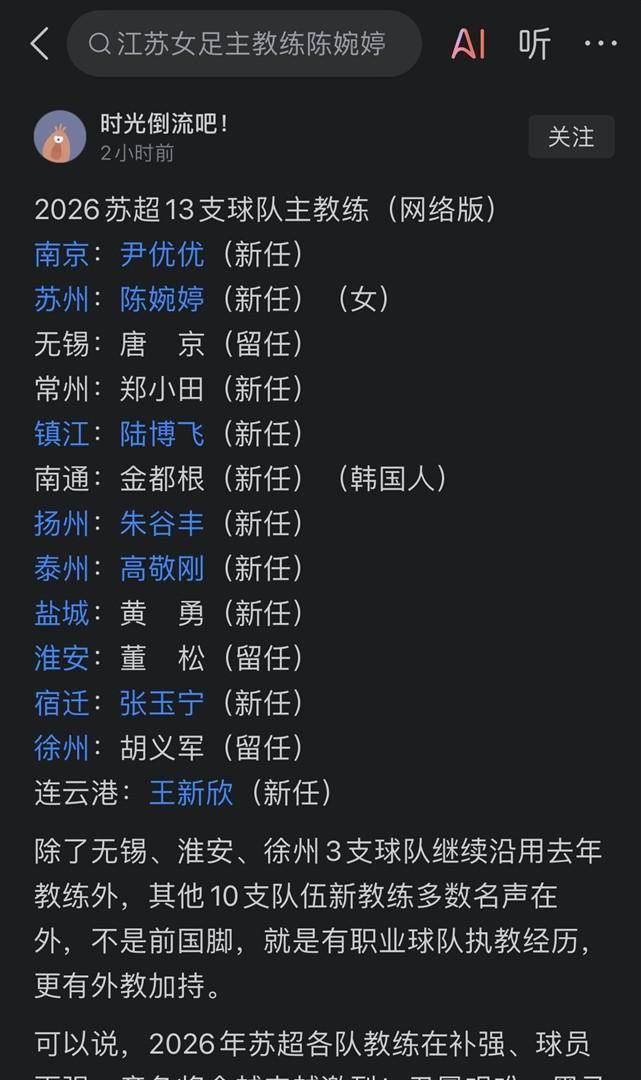Look up the linked name 陈婉婷
This screenshot has height=1080, width=641.
pyautogui.click(x=162, y=299)
